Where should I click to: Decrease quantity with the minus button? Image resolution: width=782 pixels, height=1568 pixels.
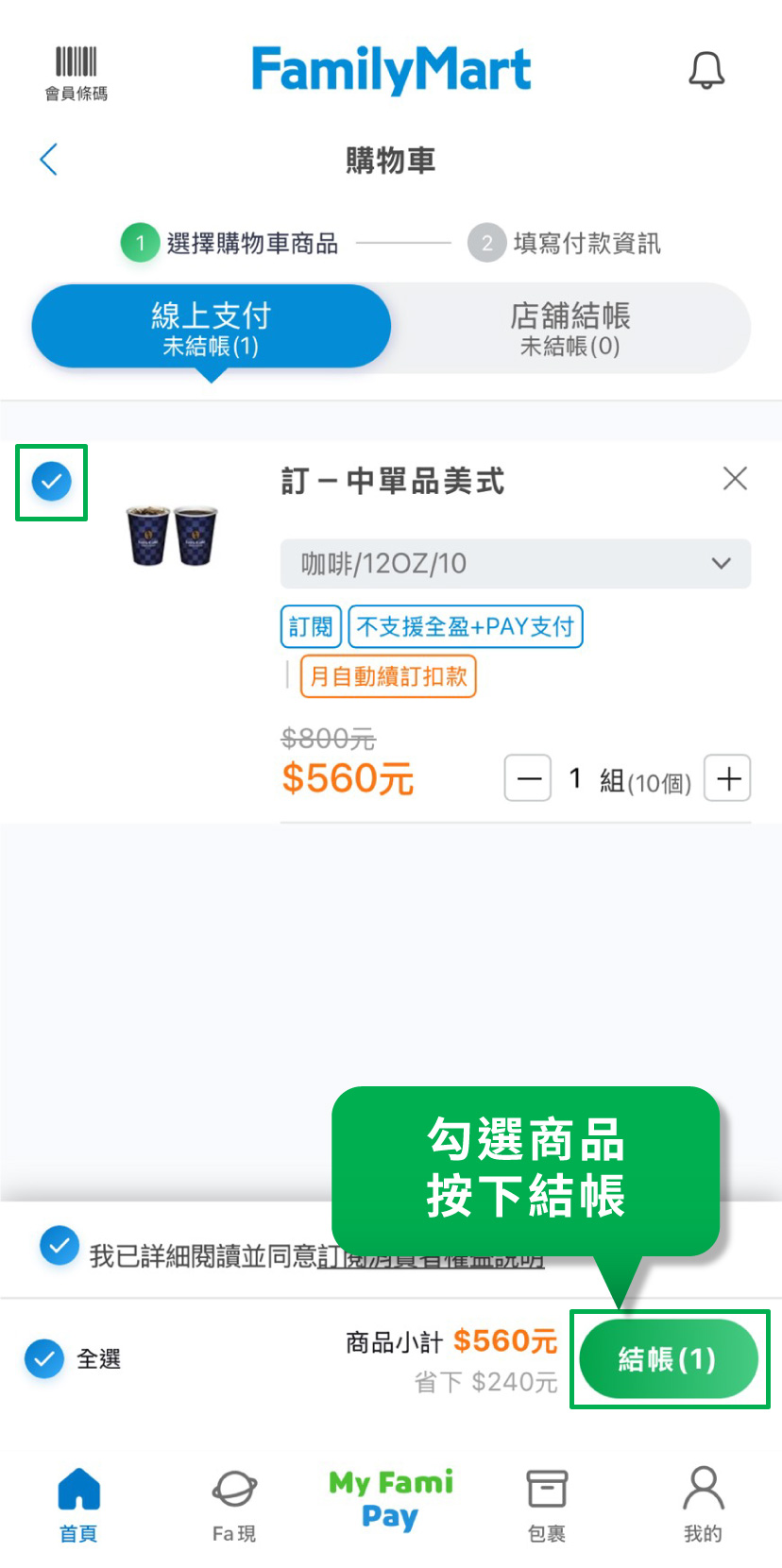tap(527, 778)
